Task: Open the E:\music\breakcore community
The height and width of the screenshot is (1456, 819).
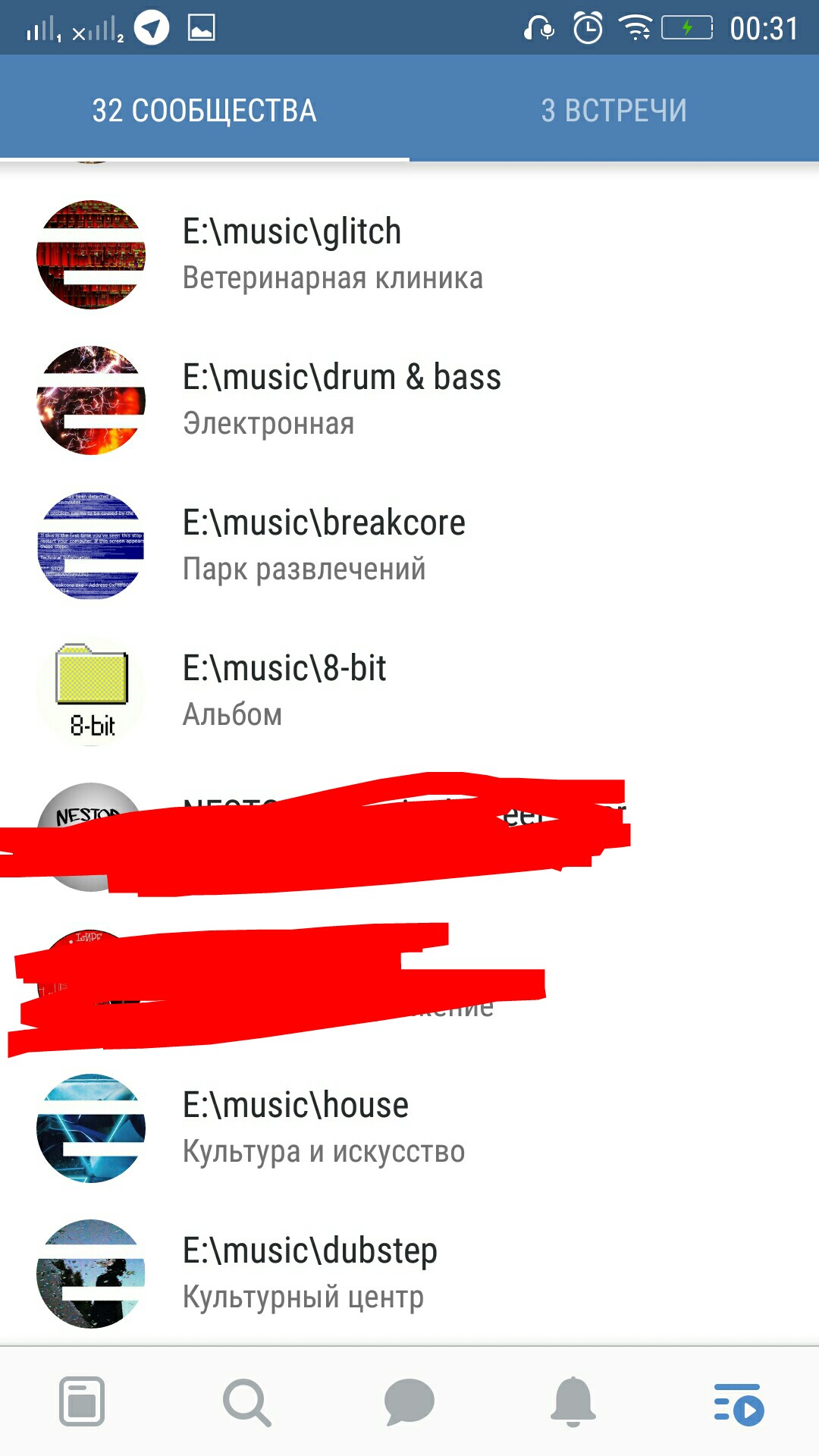Action: 409,546
